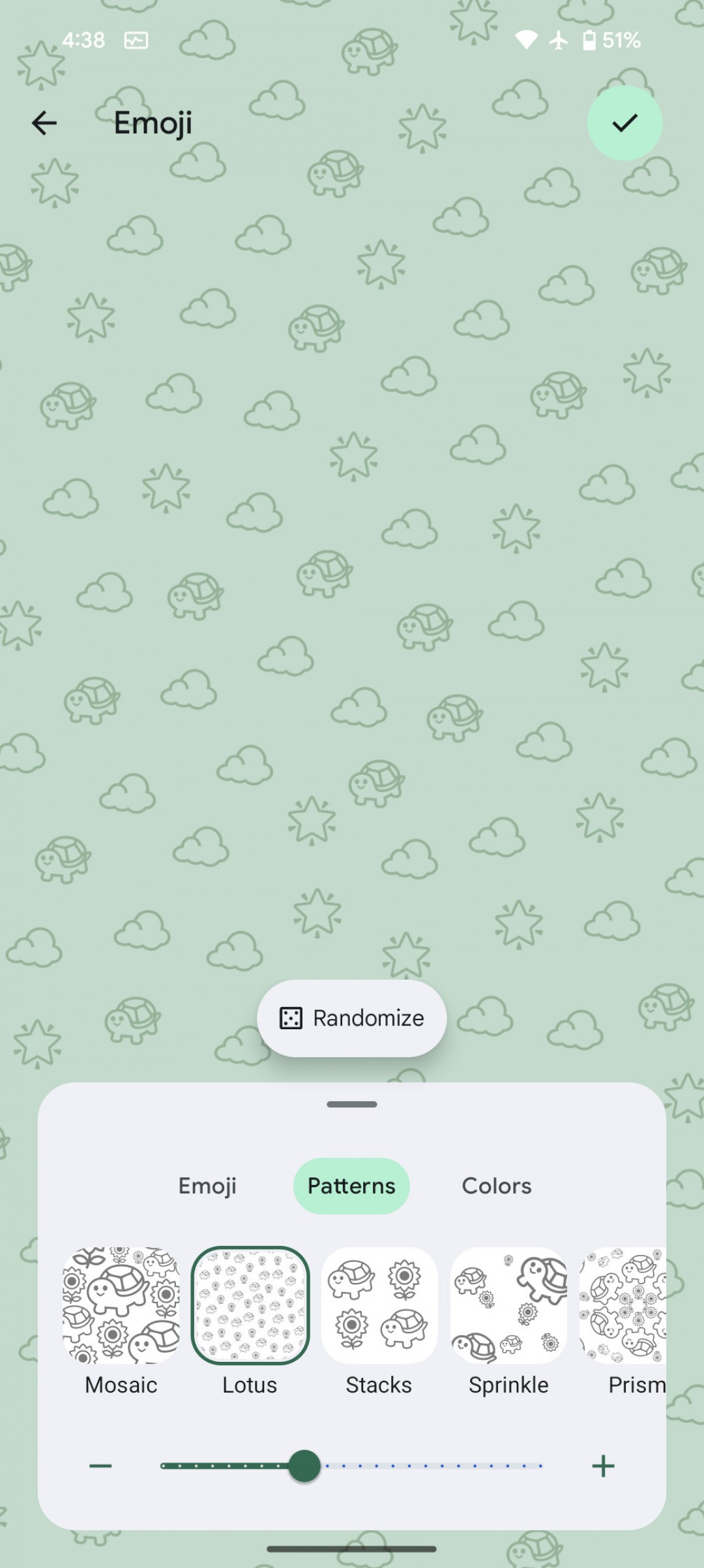Select the Patterns tab
704x1568 pixels.
[351, 1186]
